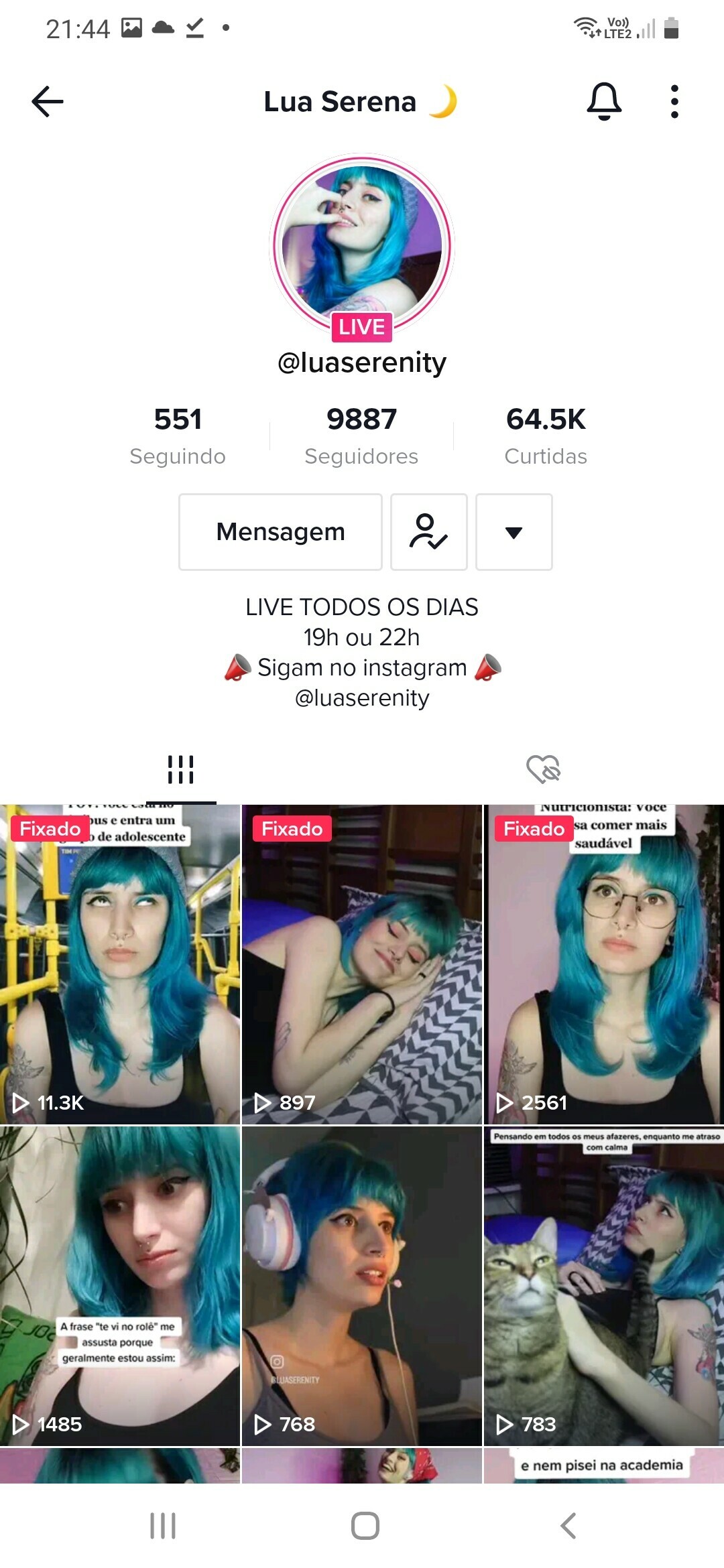Viewport: 724px width, 1568px height.
Task: Open the pinned video with 11.3K views
Action: [120, 965]
